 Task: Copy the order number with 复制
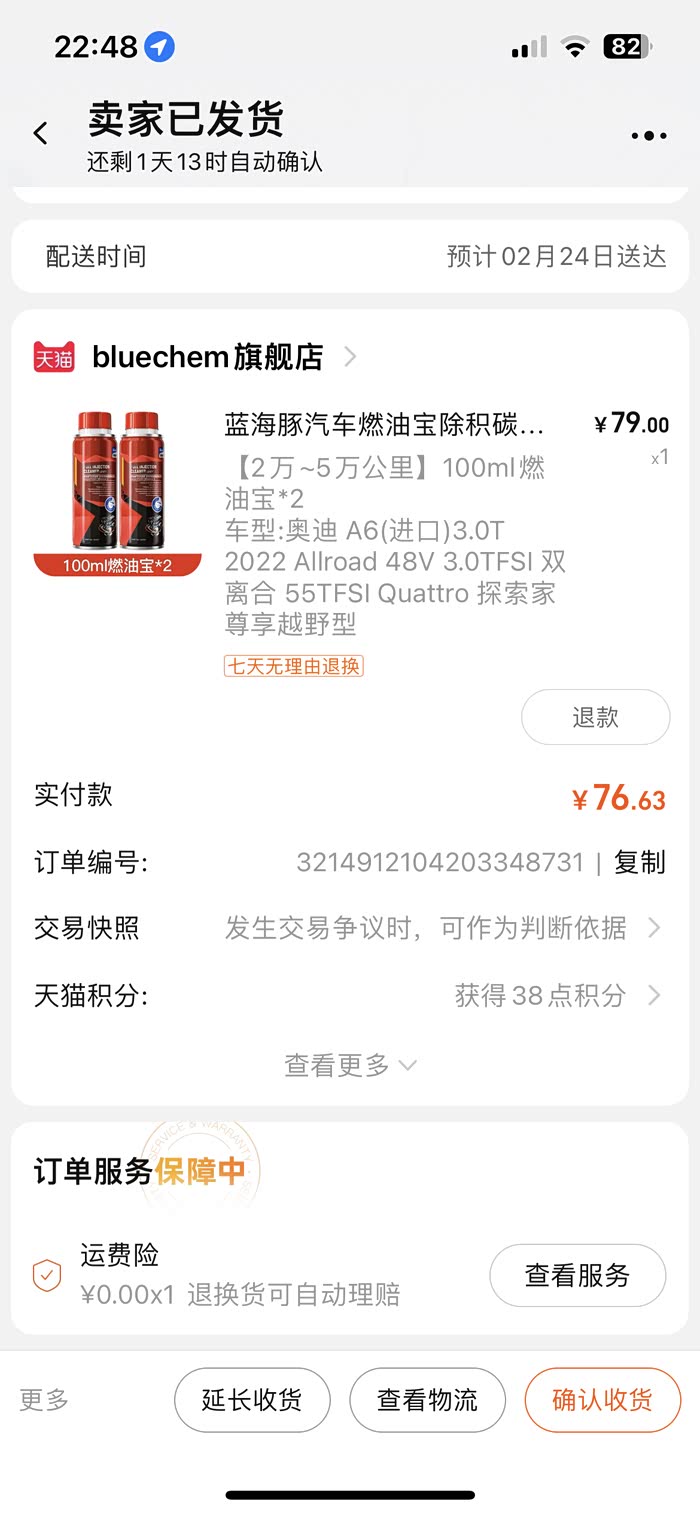click(640, 862)
